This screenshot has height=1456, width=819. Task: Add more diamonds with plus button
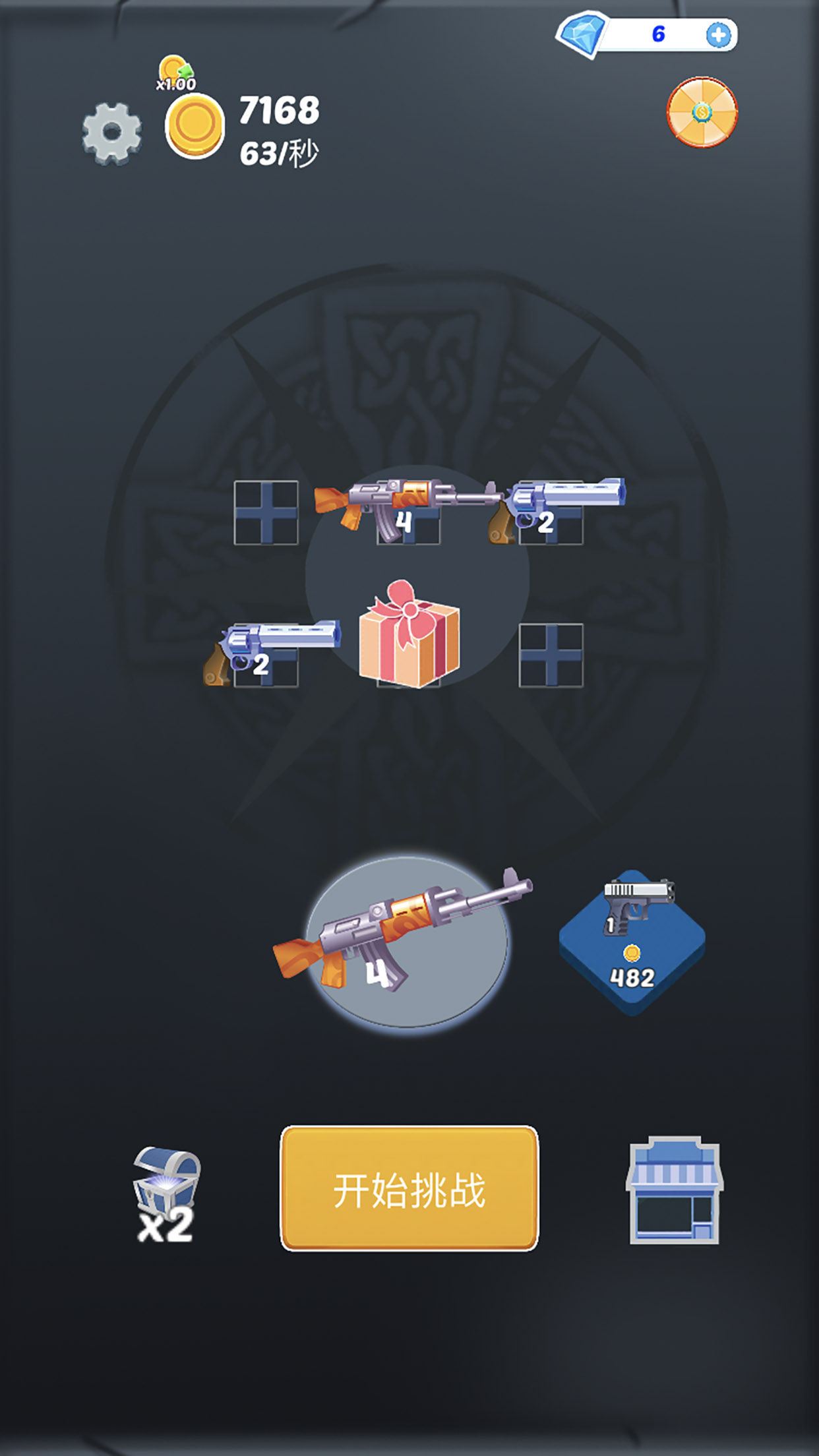717,35
